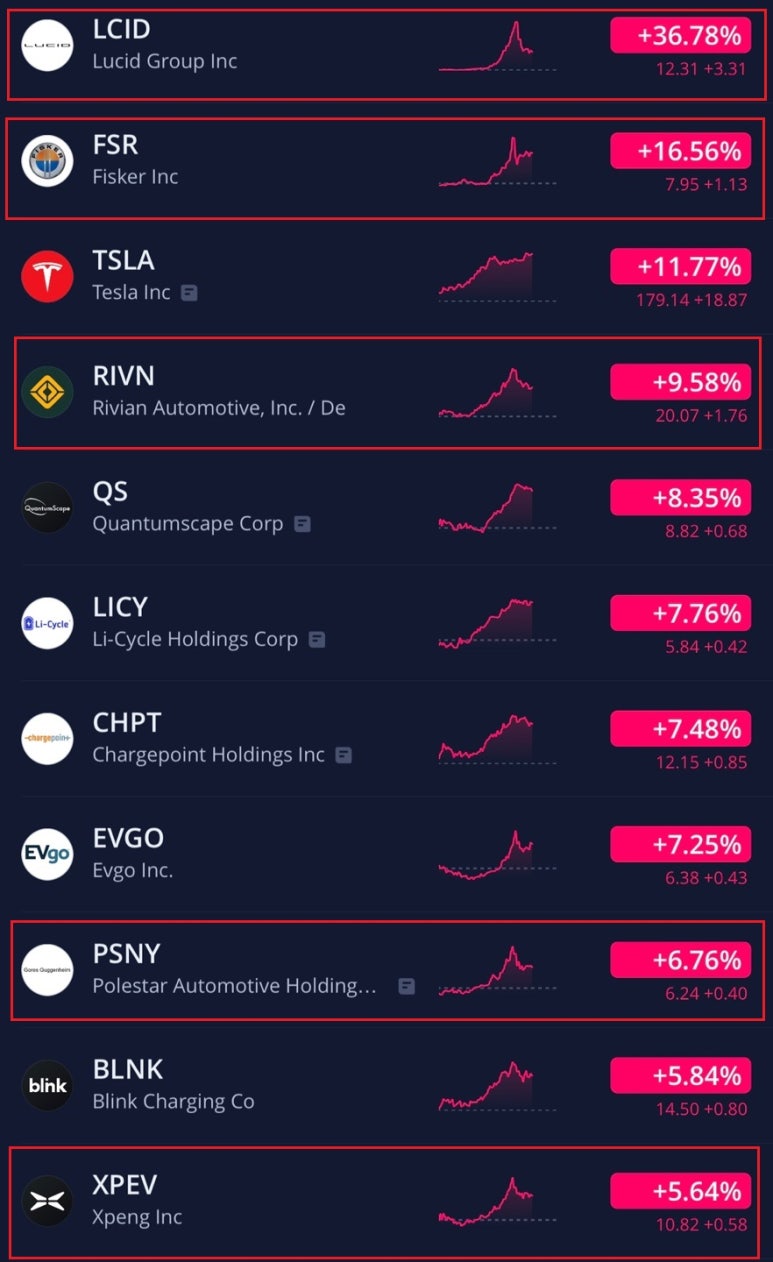The height and width of the screenshot is (1262, 773).
Task: View the EVGO Evgo Inc. stock
Action: 386,854
